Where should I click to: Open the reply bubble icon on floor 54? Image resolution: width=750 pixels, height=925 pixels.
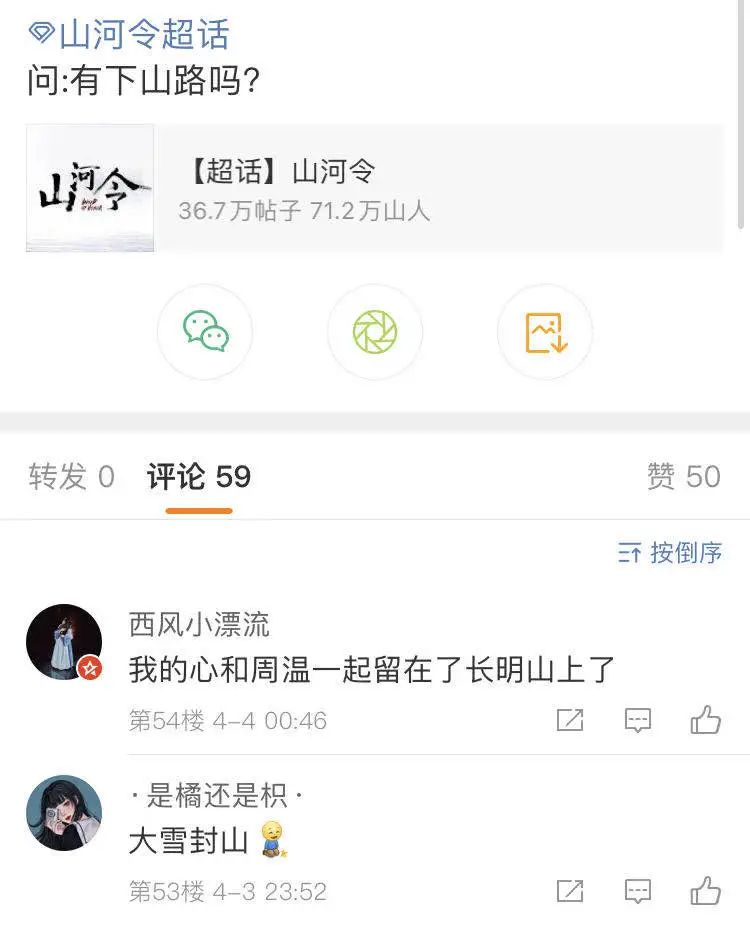tap(640, 719)
